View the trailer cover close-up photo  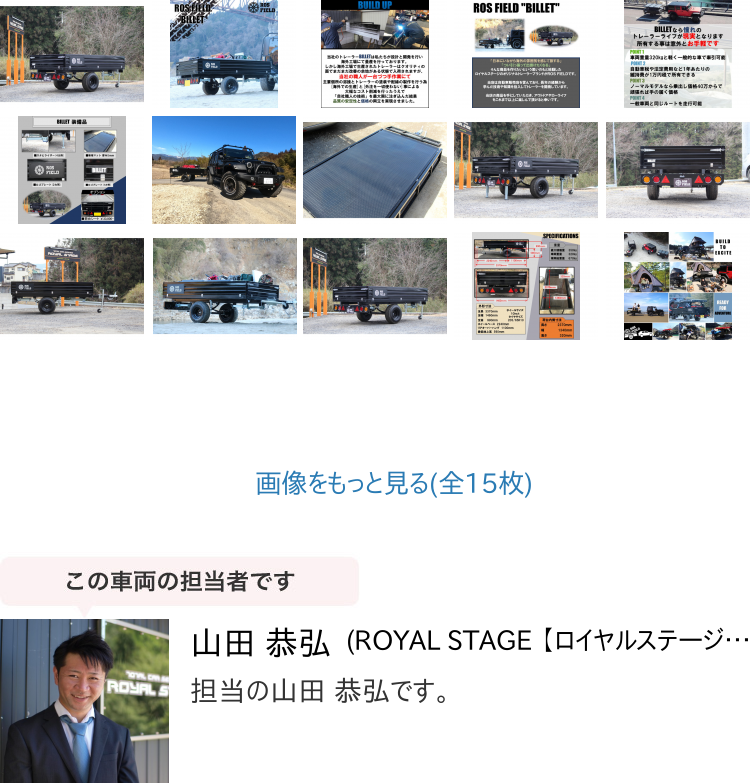pyautogui.click(x=375, y=170)
